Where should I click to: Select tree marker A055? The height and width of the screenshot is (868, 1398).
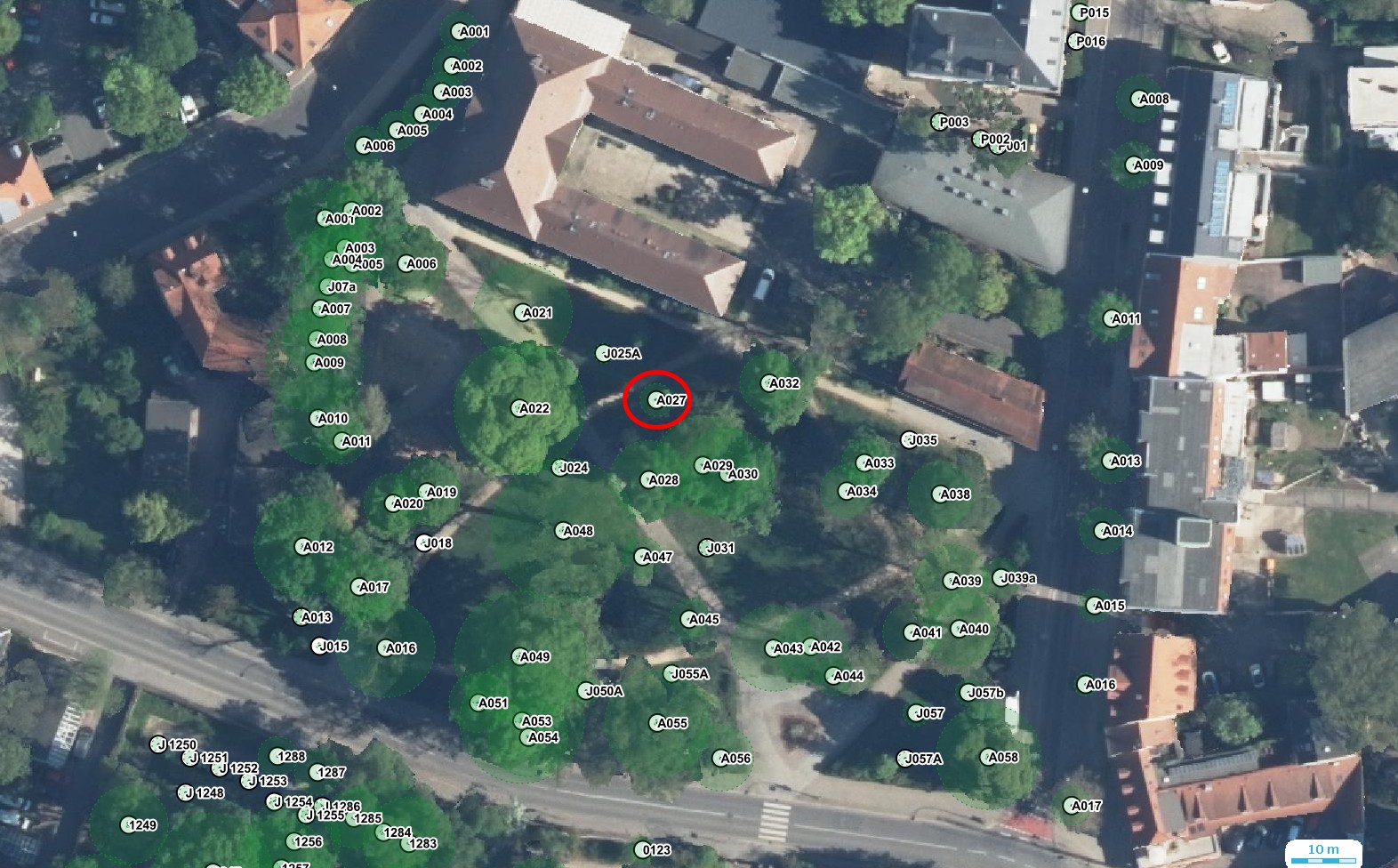(656, 723)
